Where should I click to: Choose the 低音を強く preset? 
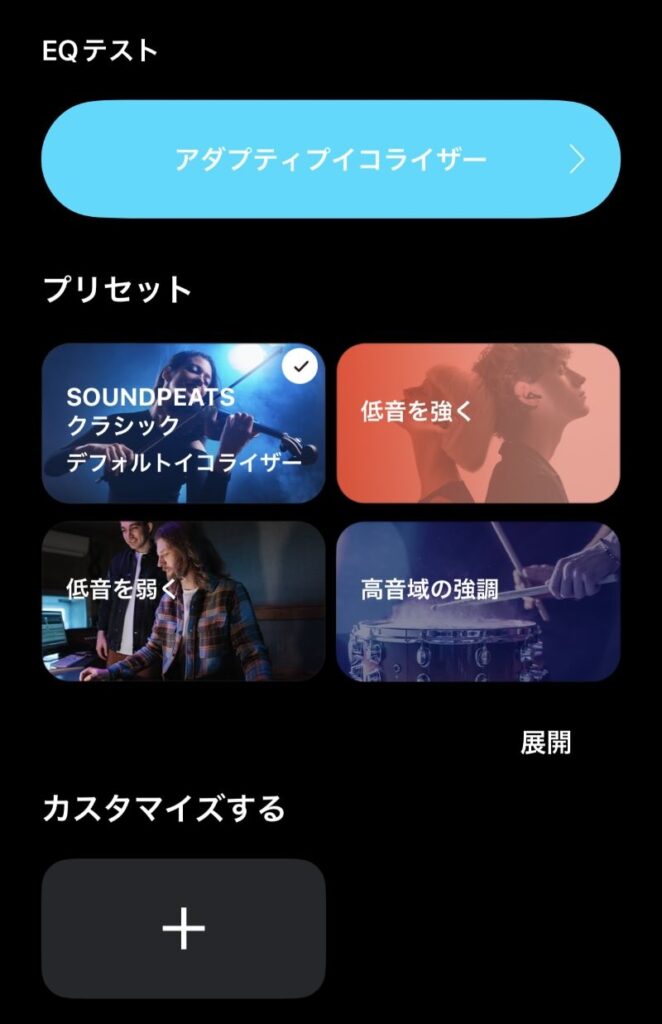[478, 423]
